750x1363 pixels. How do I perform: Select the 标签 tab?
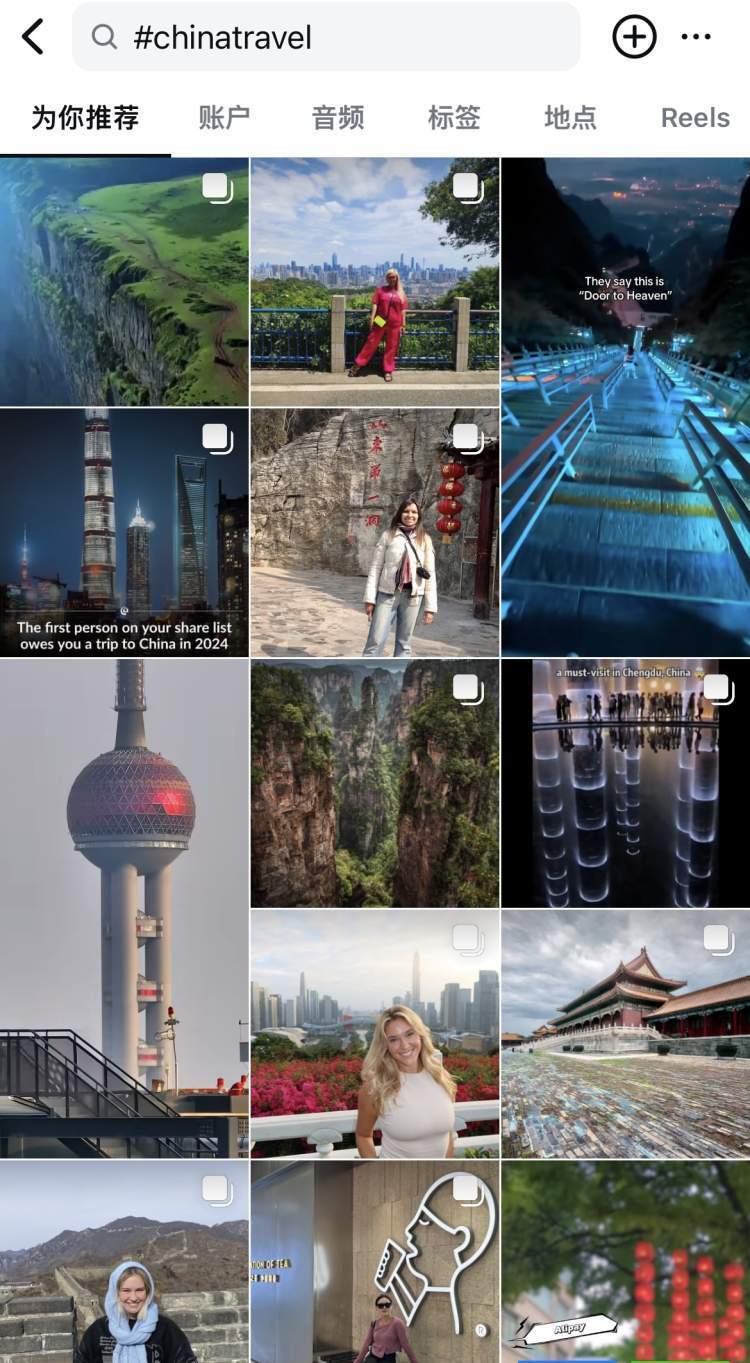pos(454,118)
